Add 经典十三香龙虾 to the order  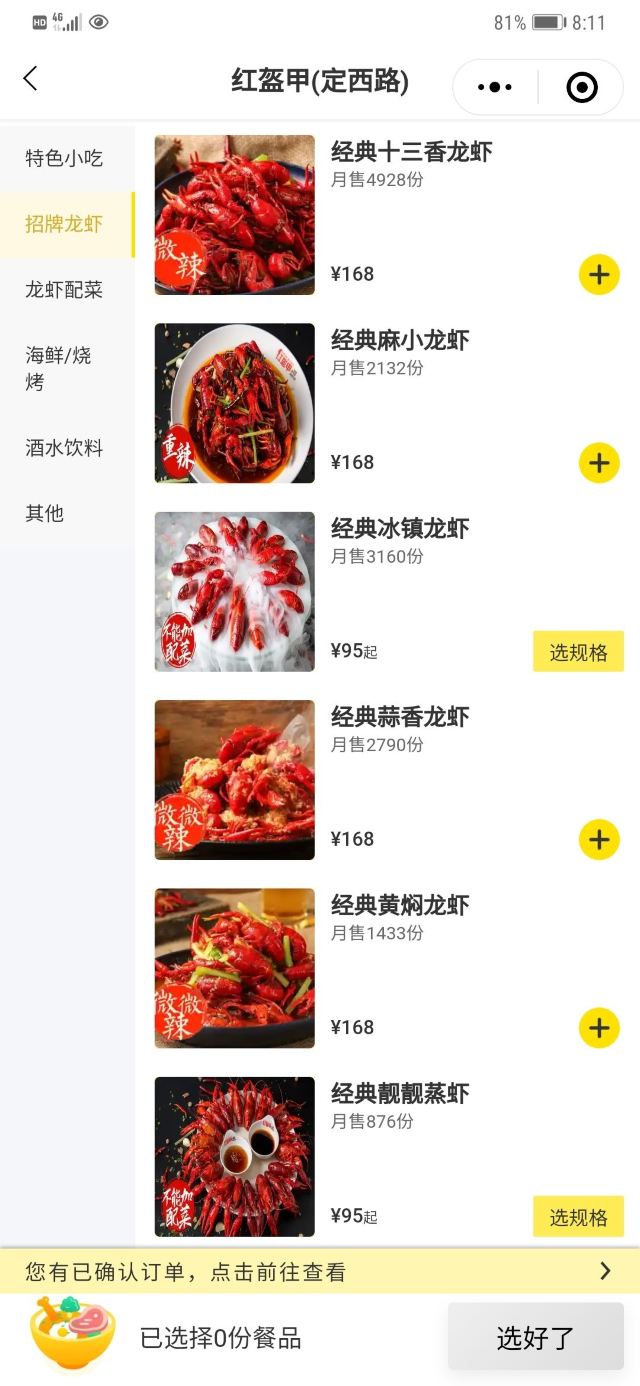pyautogui.click(x=599, y=274)
